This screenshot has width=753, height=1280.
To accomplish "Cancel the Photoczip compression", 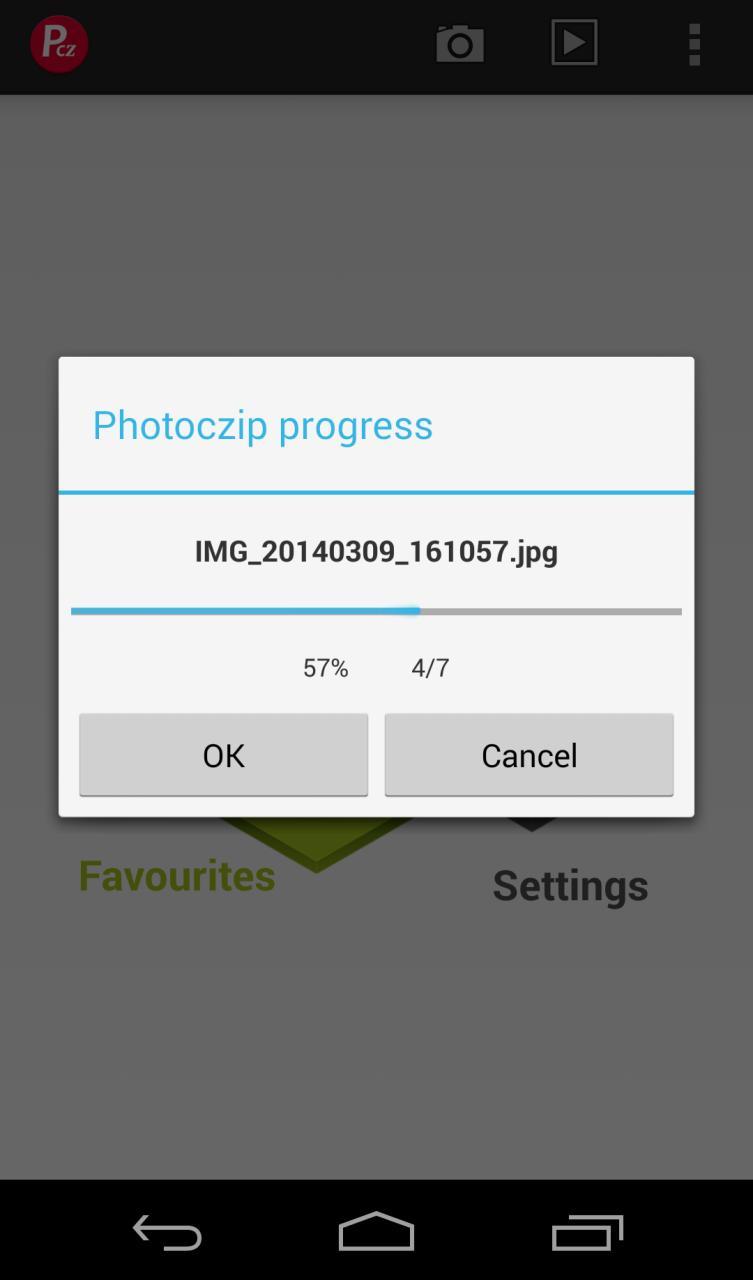I will coord(528,755).
